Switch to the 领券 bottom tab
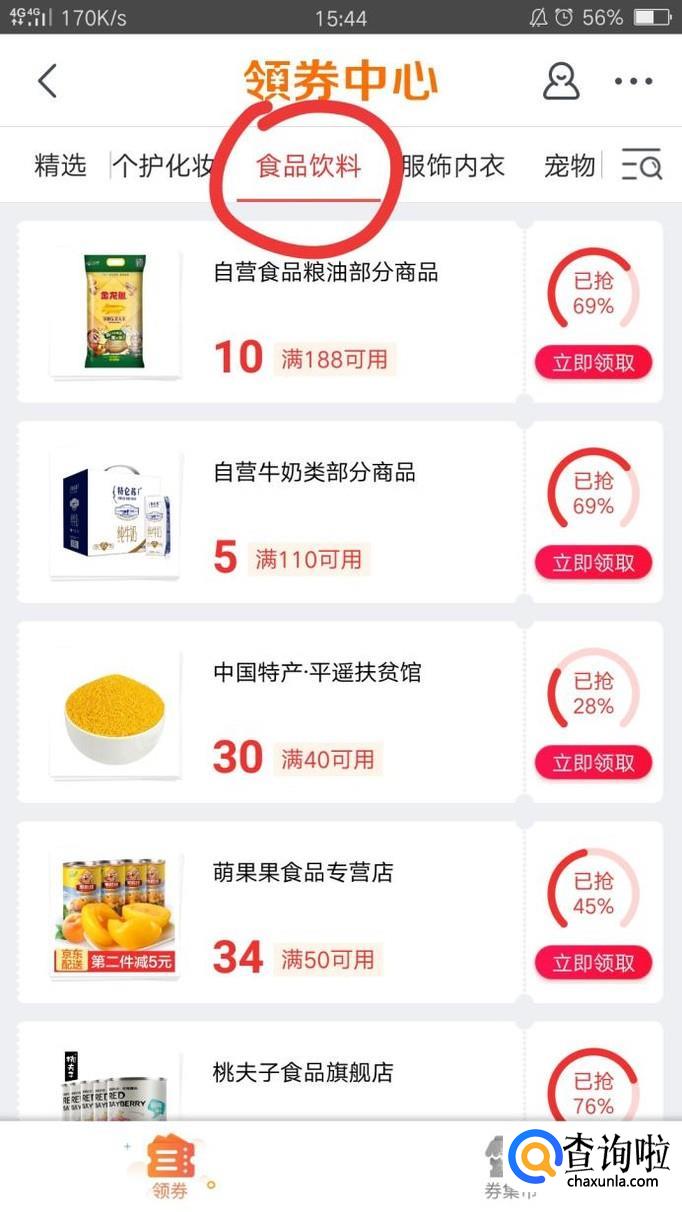This screenshot has height=1212, width=682. [170, 1167]
